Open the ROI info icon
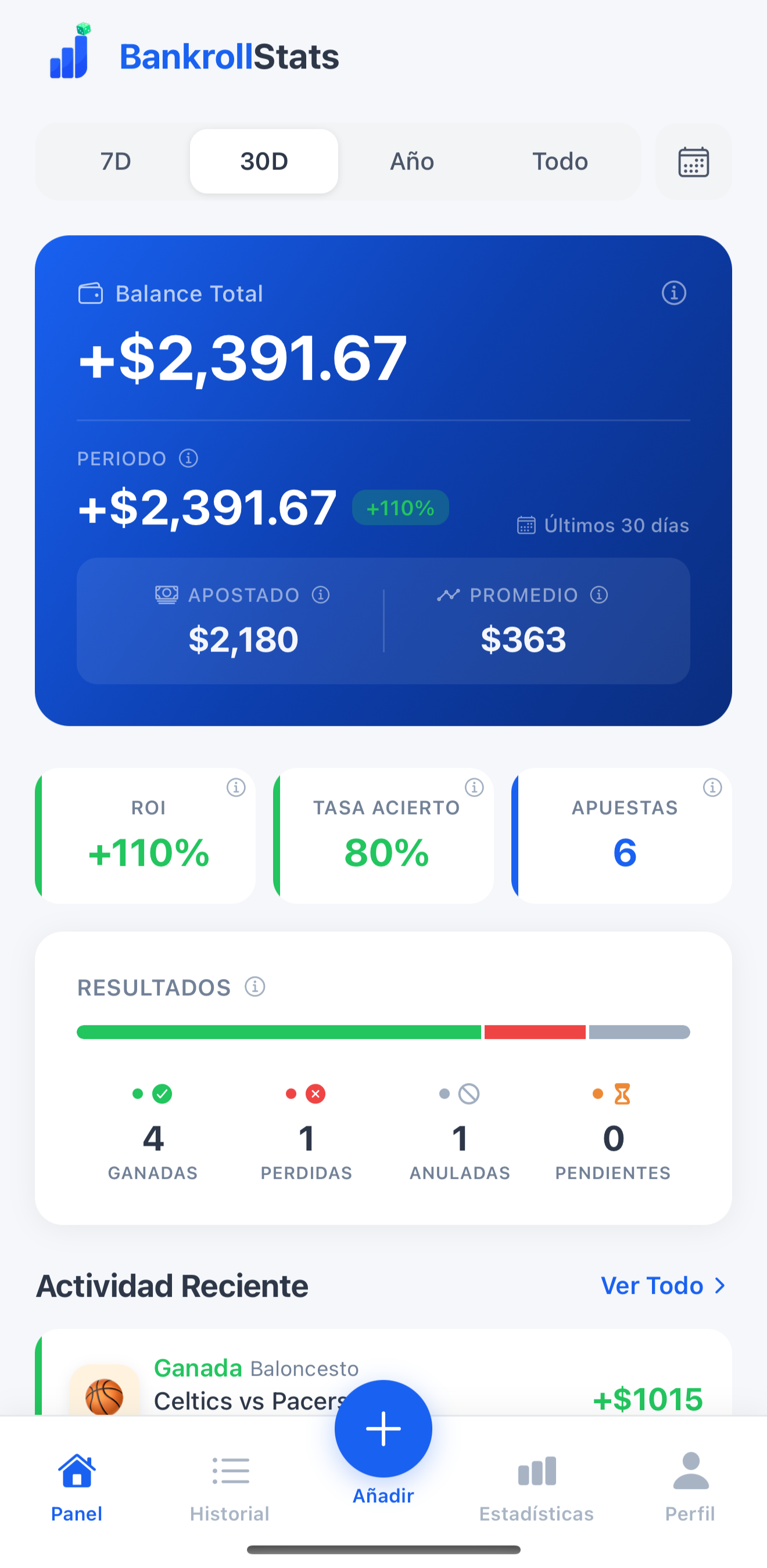This screenshot has height=1568, width=767. click(x=236, y=787)
